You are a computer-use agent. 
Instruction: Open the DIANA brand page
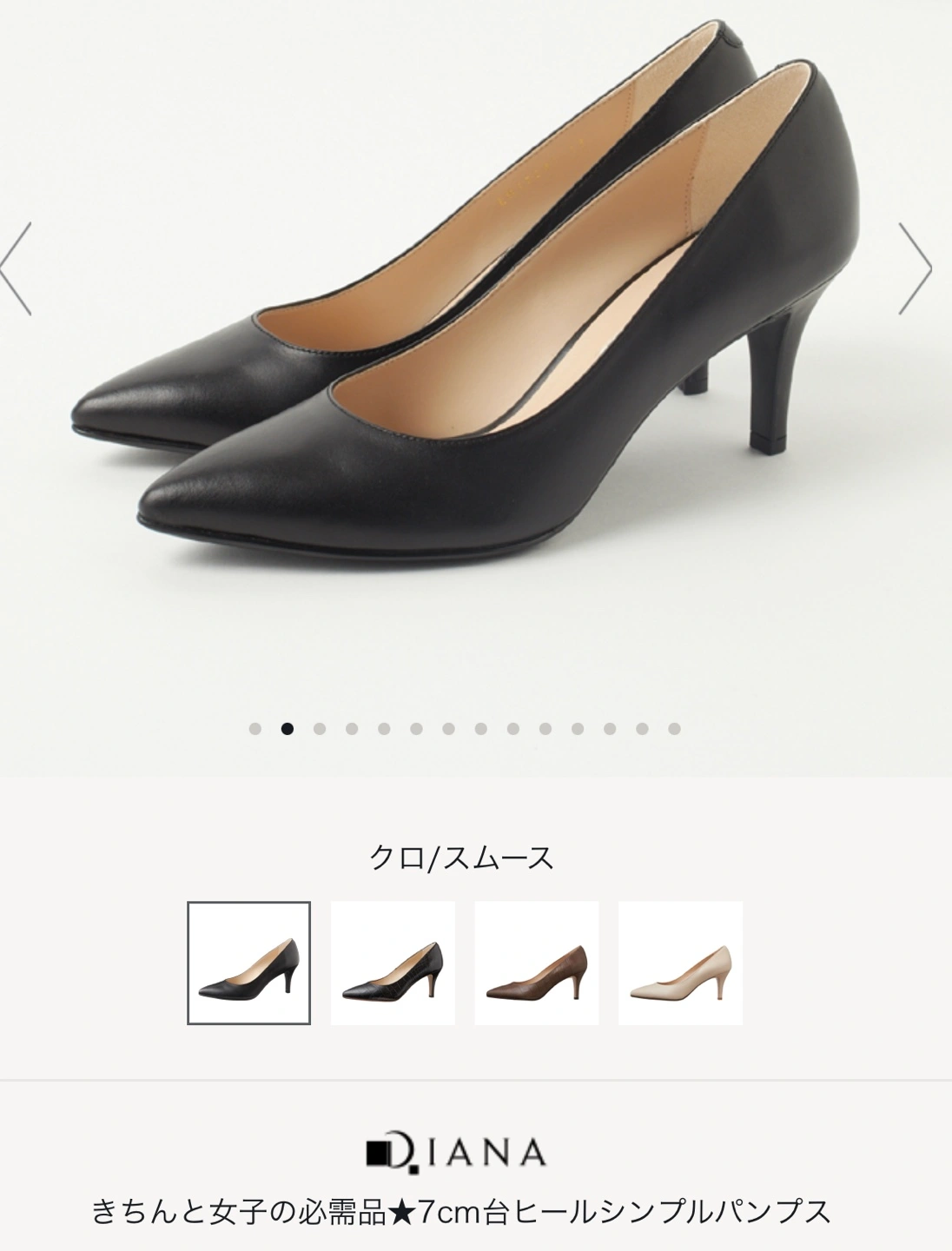coord(456,1151)
